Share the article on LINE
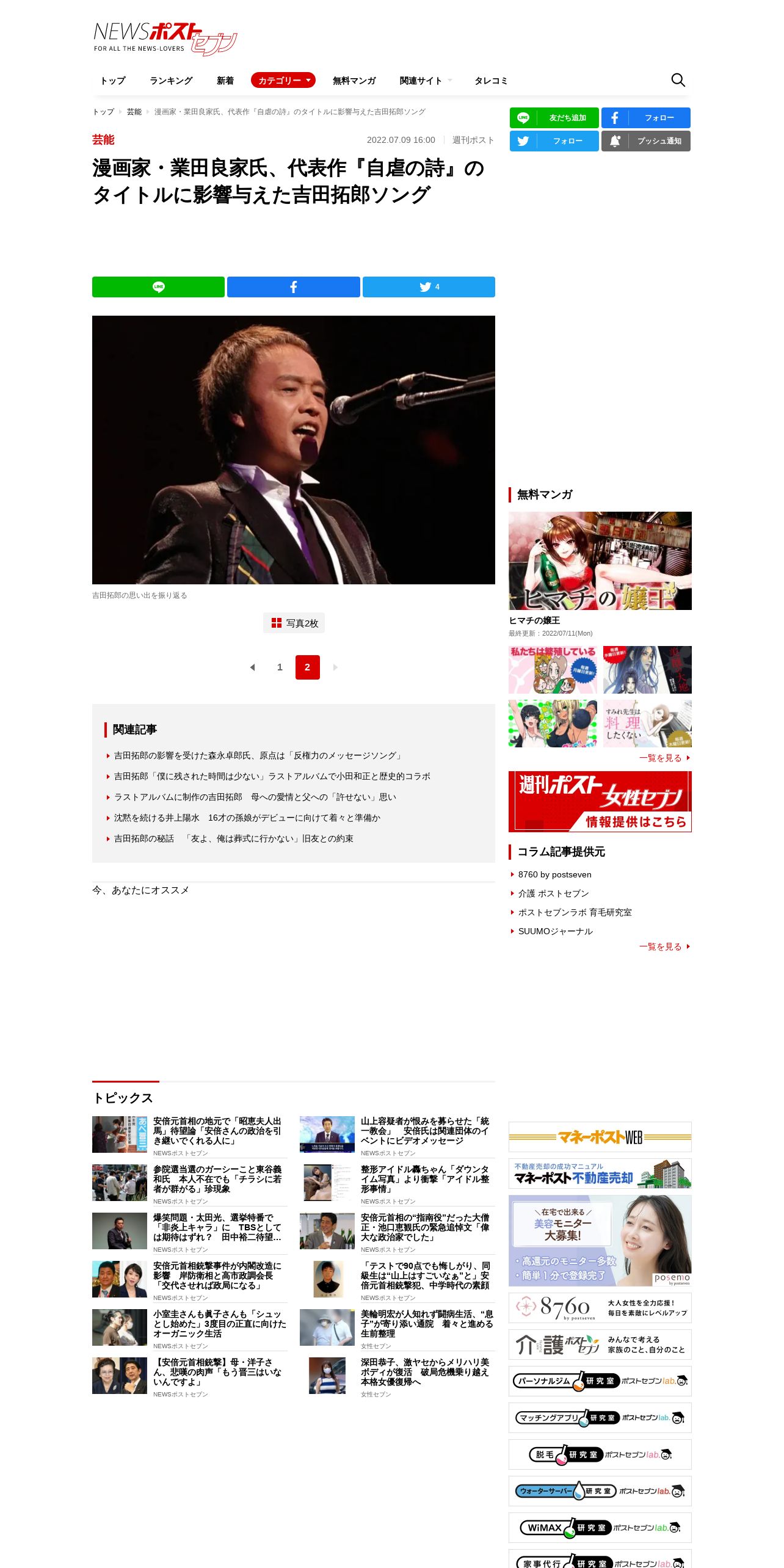784x1568 pixels. click(158, 287)
